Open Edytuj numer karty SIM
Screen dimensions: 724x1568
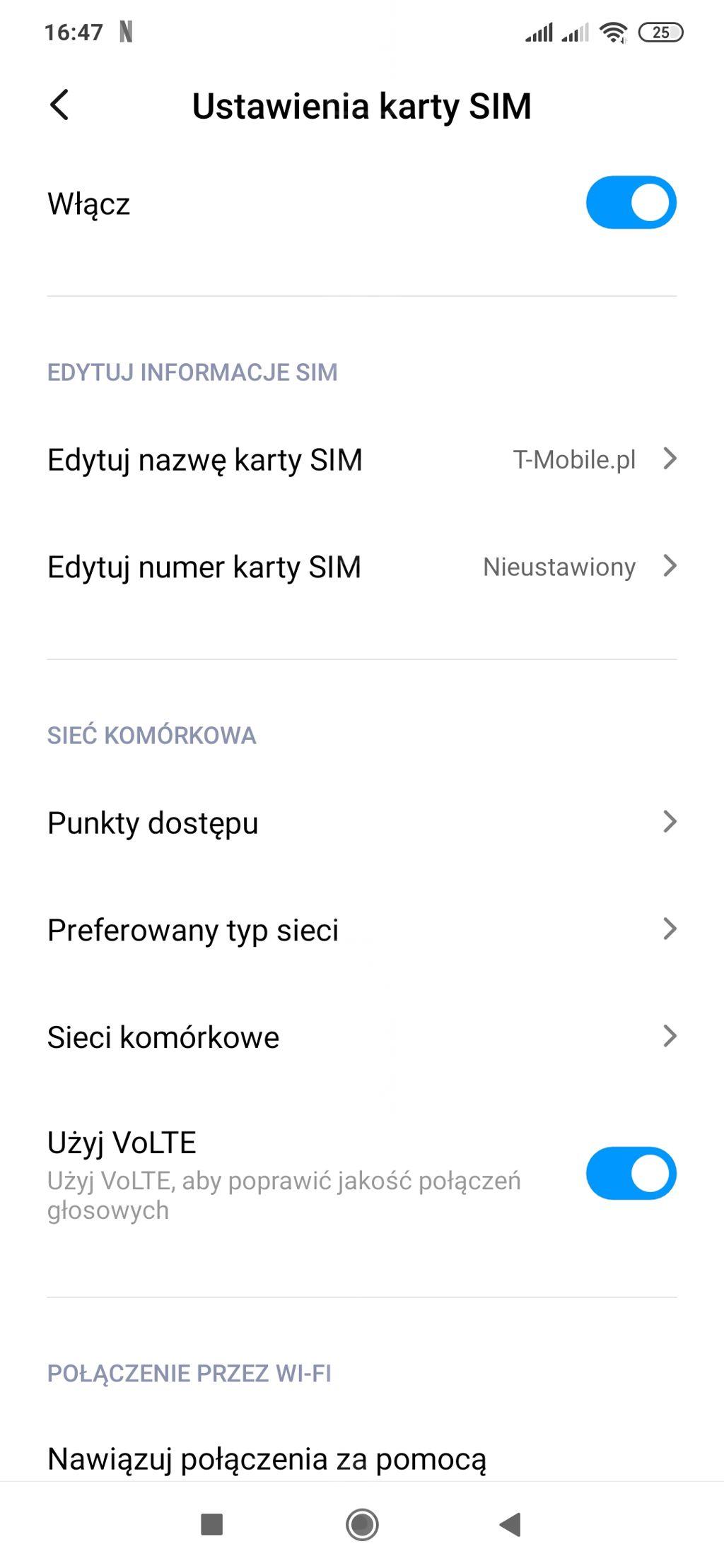(x=361, y=567)
